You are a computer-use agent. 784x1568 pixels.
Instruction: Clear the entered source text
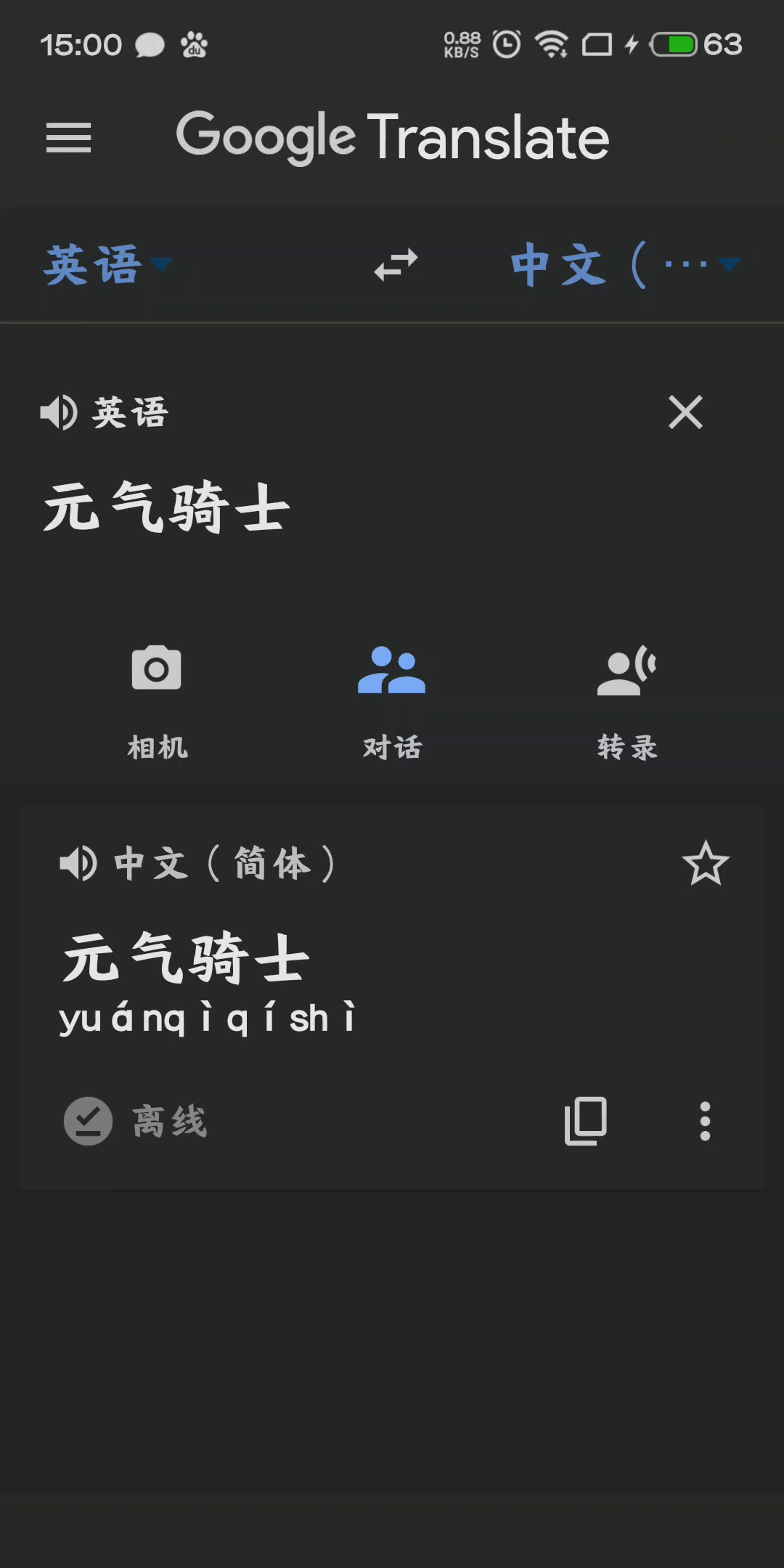tap(685, 412)
